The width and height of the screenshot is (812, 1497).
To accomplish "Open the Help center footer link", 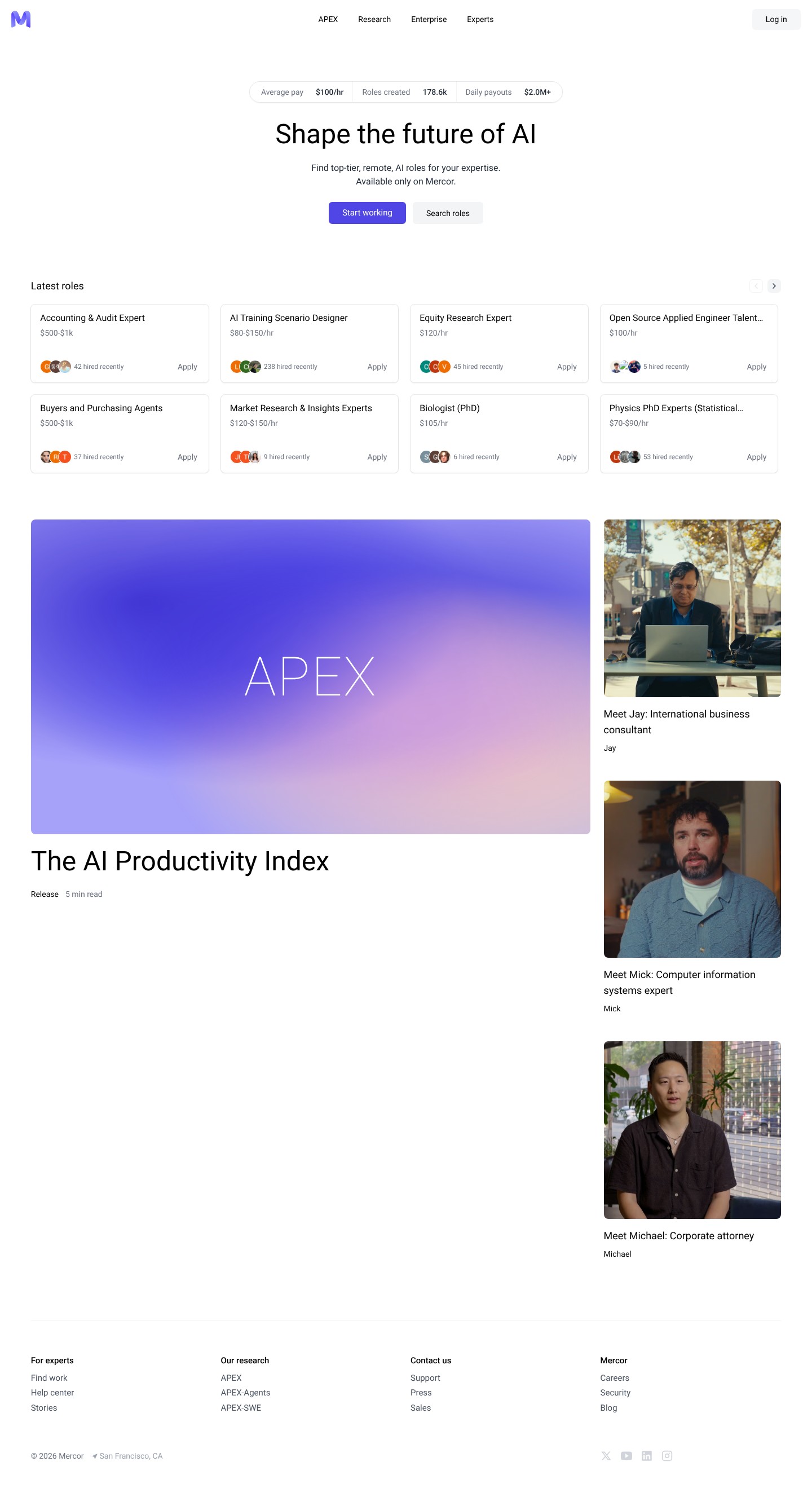I will tap(52, 1393).
